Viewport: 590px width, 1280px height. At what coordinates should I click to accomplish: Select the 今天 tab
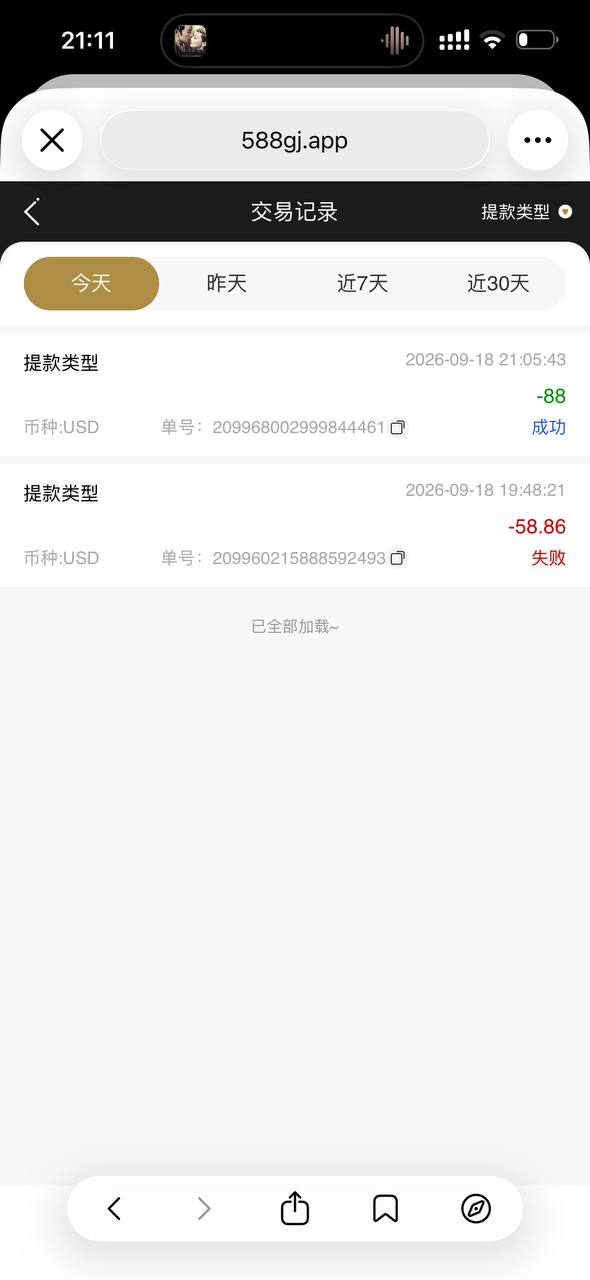click(x=91, y=284)
